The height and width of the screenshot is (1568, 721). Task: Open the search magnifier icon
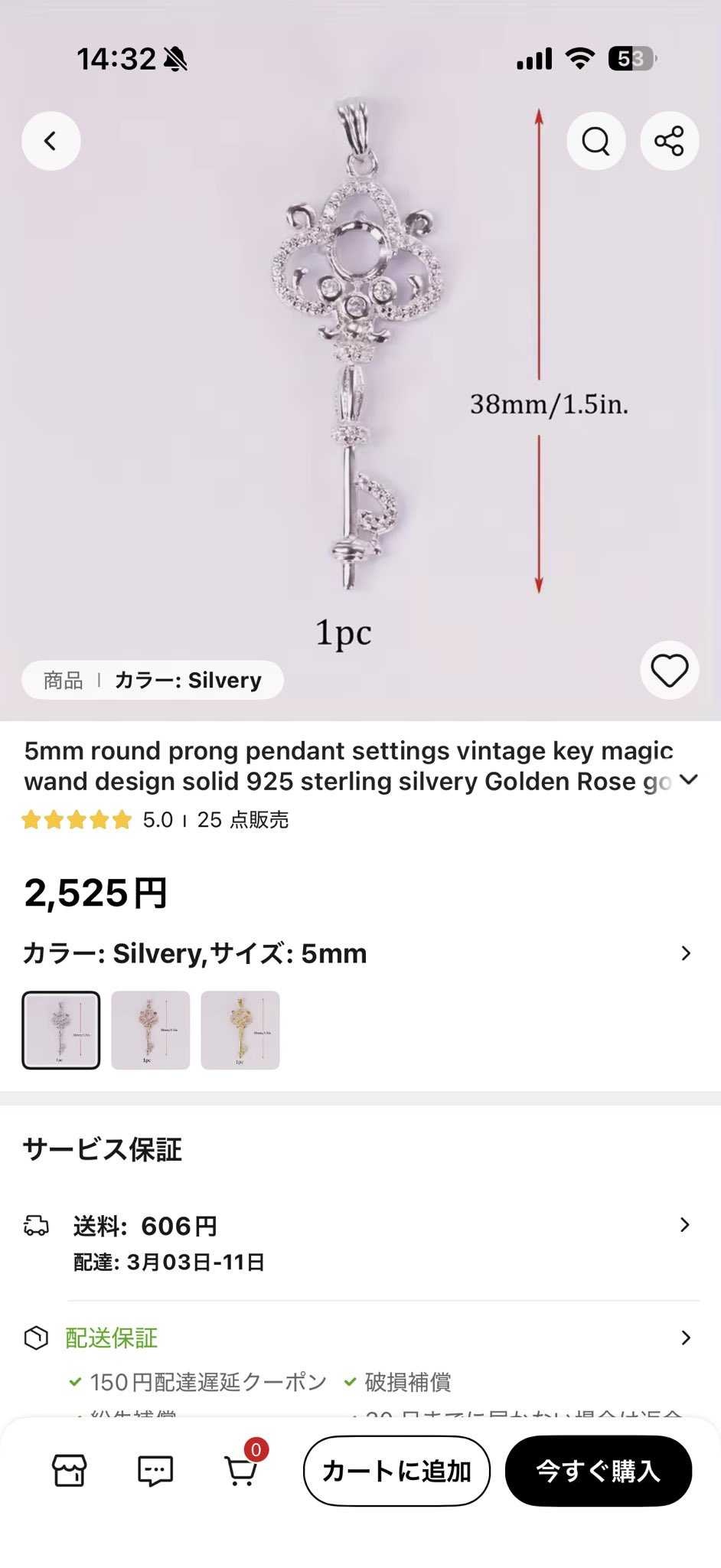click(595, 141)
